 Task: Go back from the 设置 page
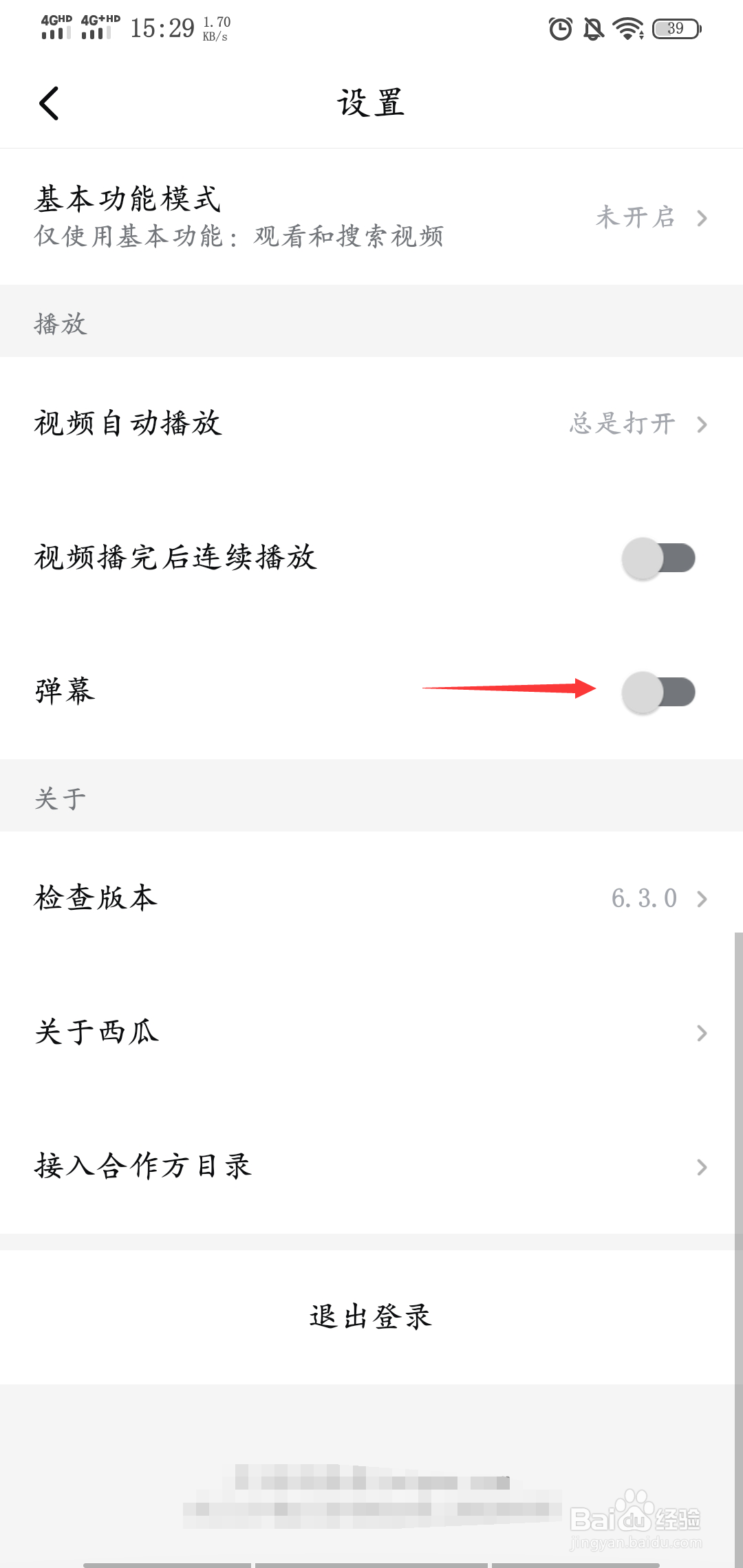(x=50, y=104)
